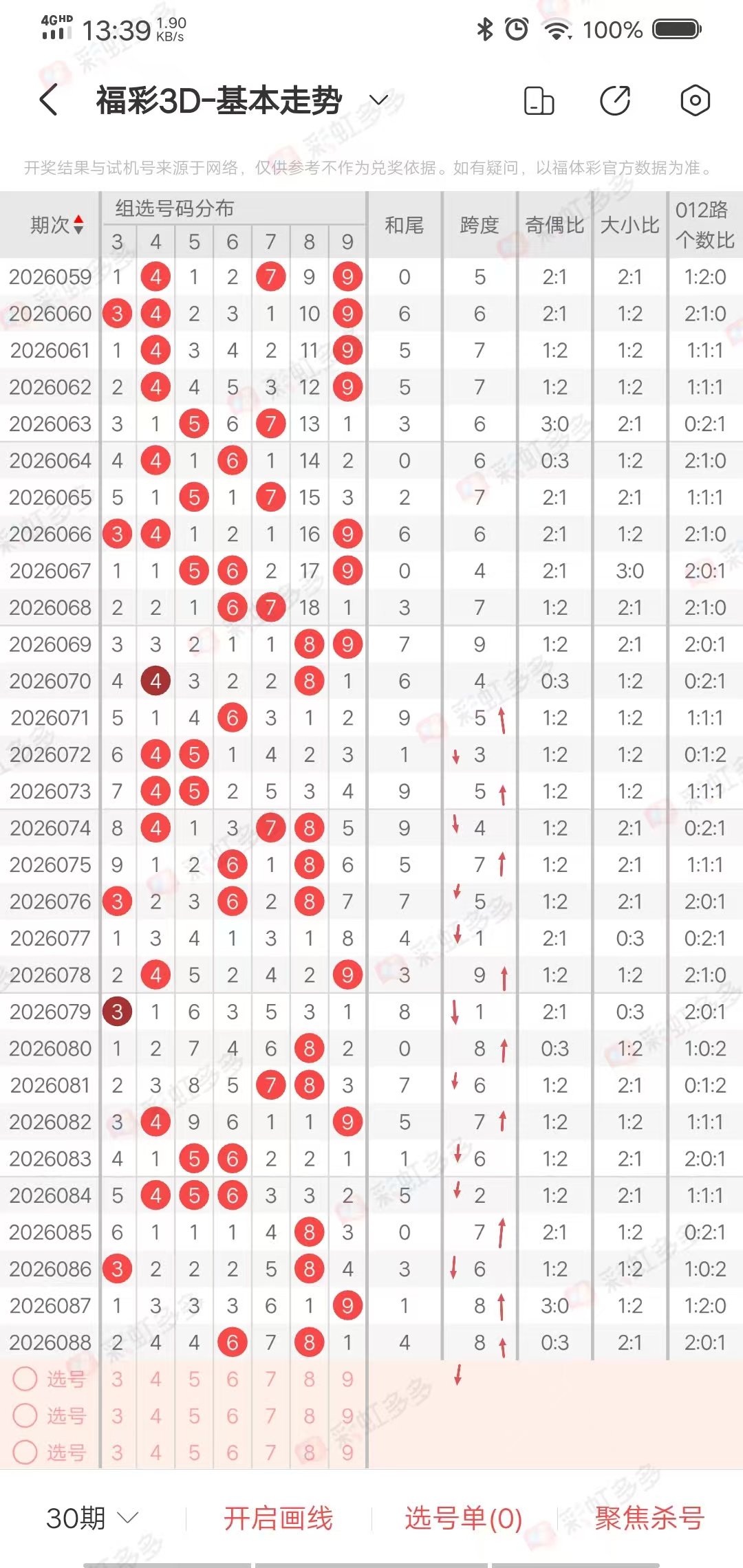The image size is (743, 1568).
Task: Switch the screen orientation layout
Action: pos(539,100)
